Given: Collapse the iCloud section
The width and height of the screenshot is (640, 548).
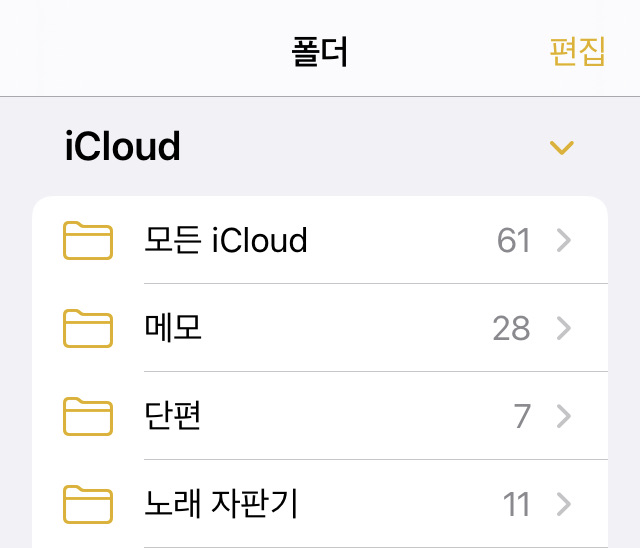Looking at the screenshot, I should 562,148.
